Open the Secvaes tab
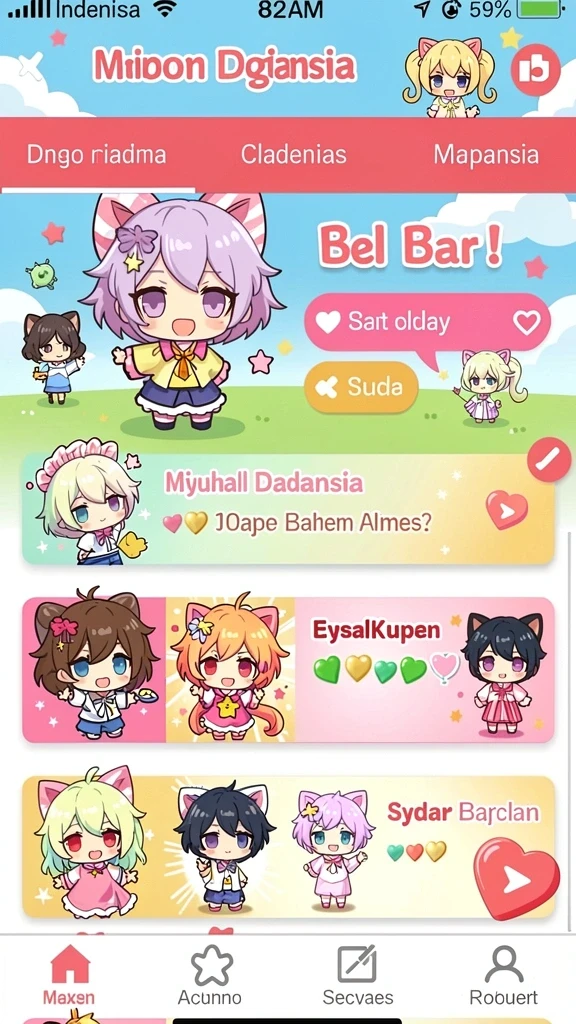 click(358, 975)
